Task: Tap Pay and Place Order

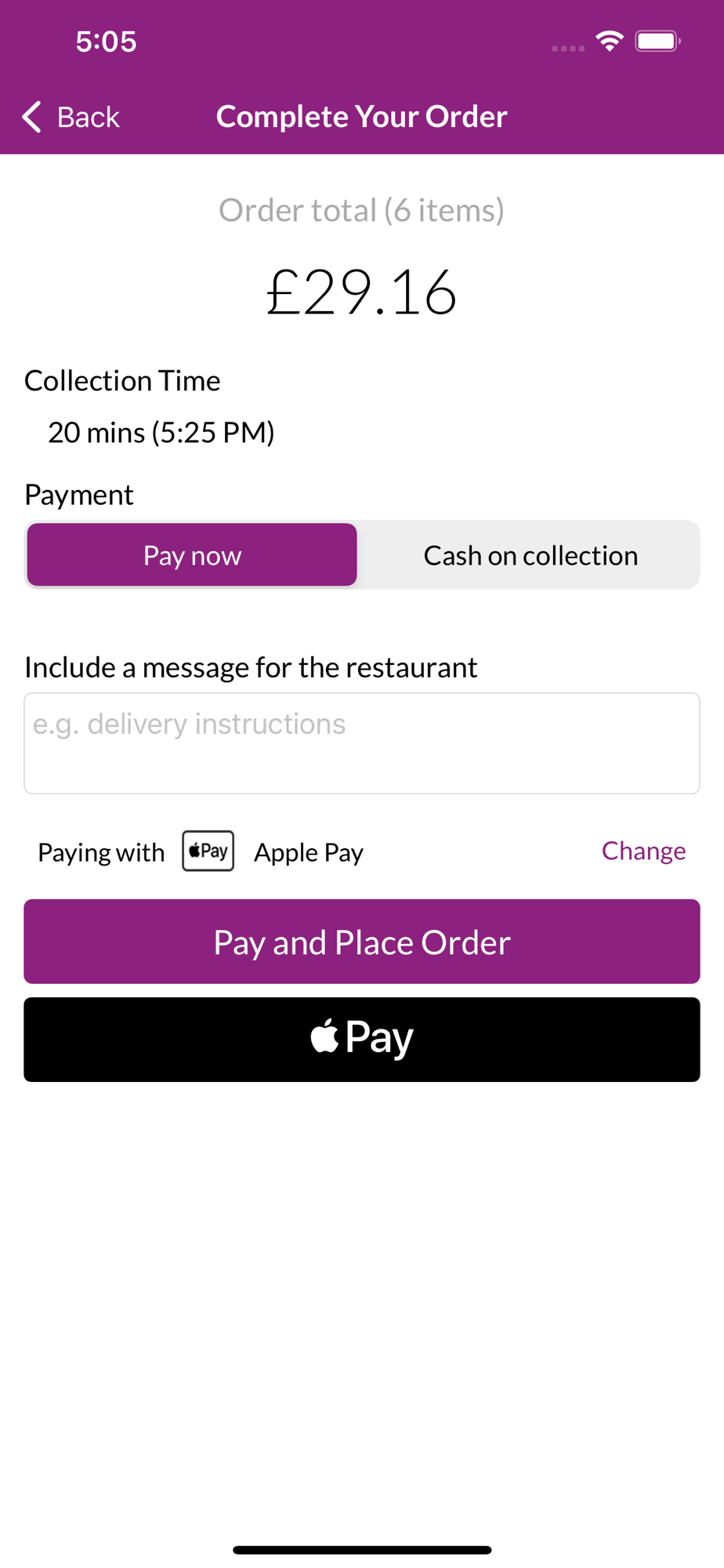Action: [x=362, y=942]
